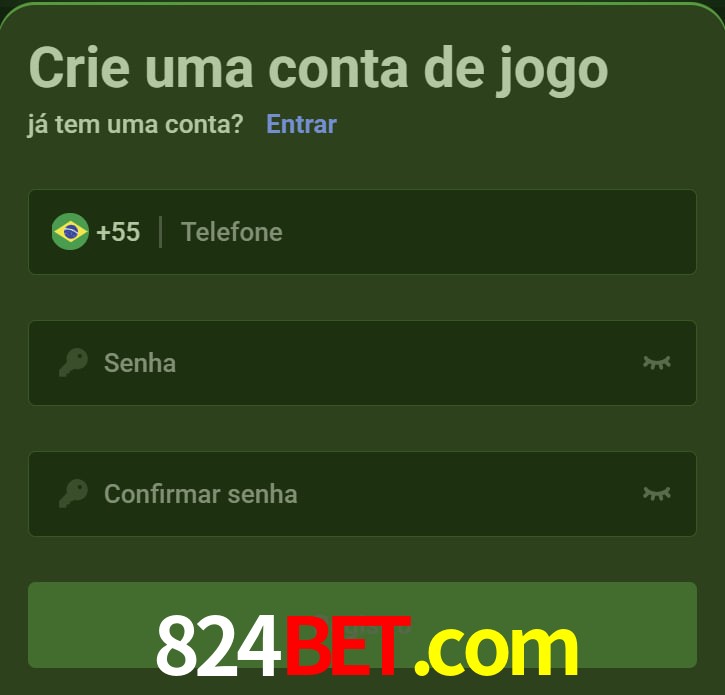725x695 pixels.
Task: Tap the Entrar login link
Action: pos(301,124)
